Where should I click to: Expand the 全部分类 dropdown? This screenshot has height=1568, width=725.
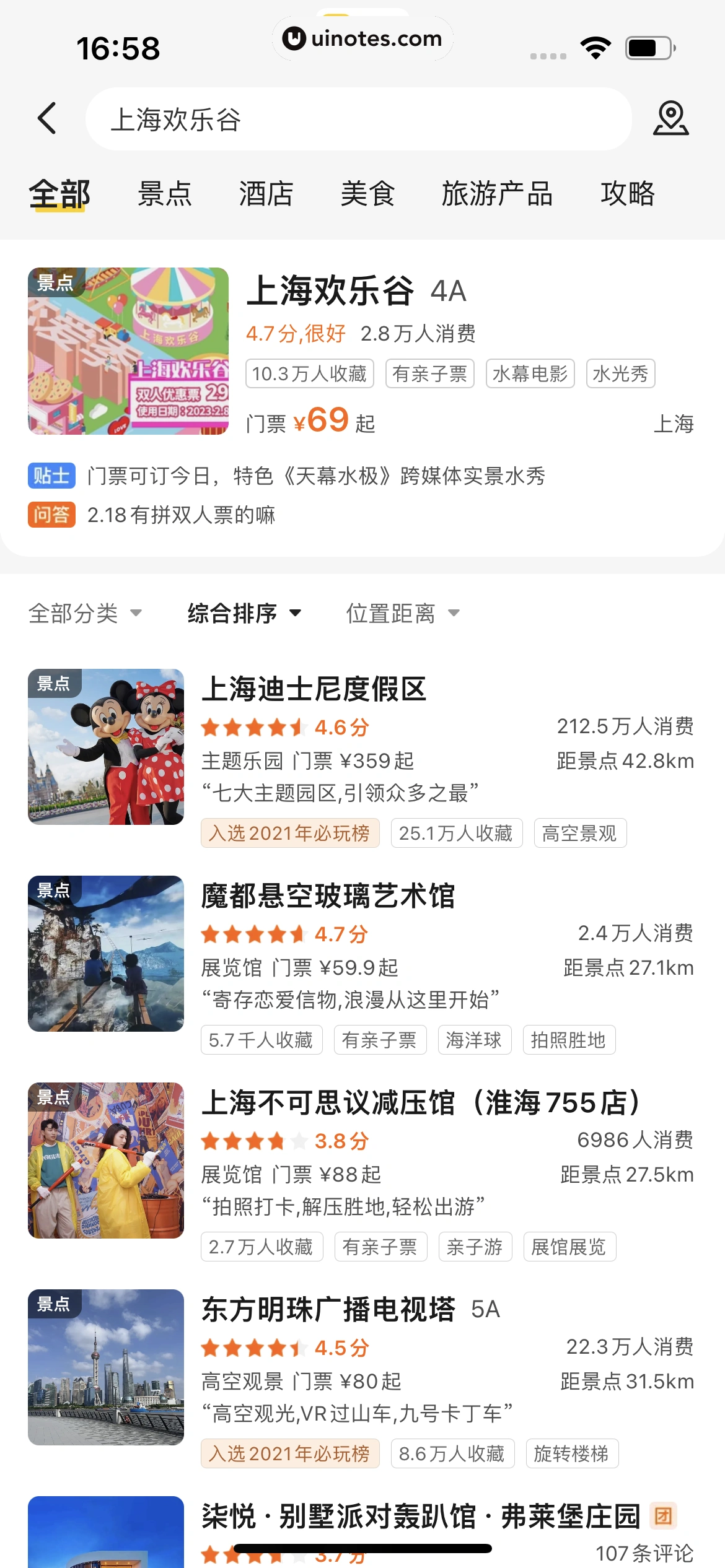85,614
